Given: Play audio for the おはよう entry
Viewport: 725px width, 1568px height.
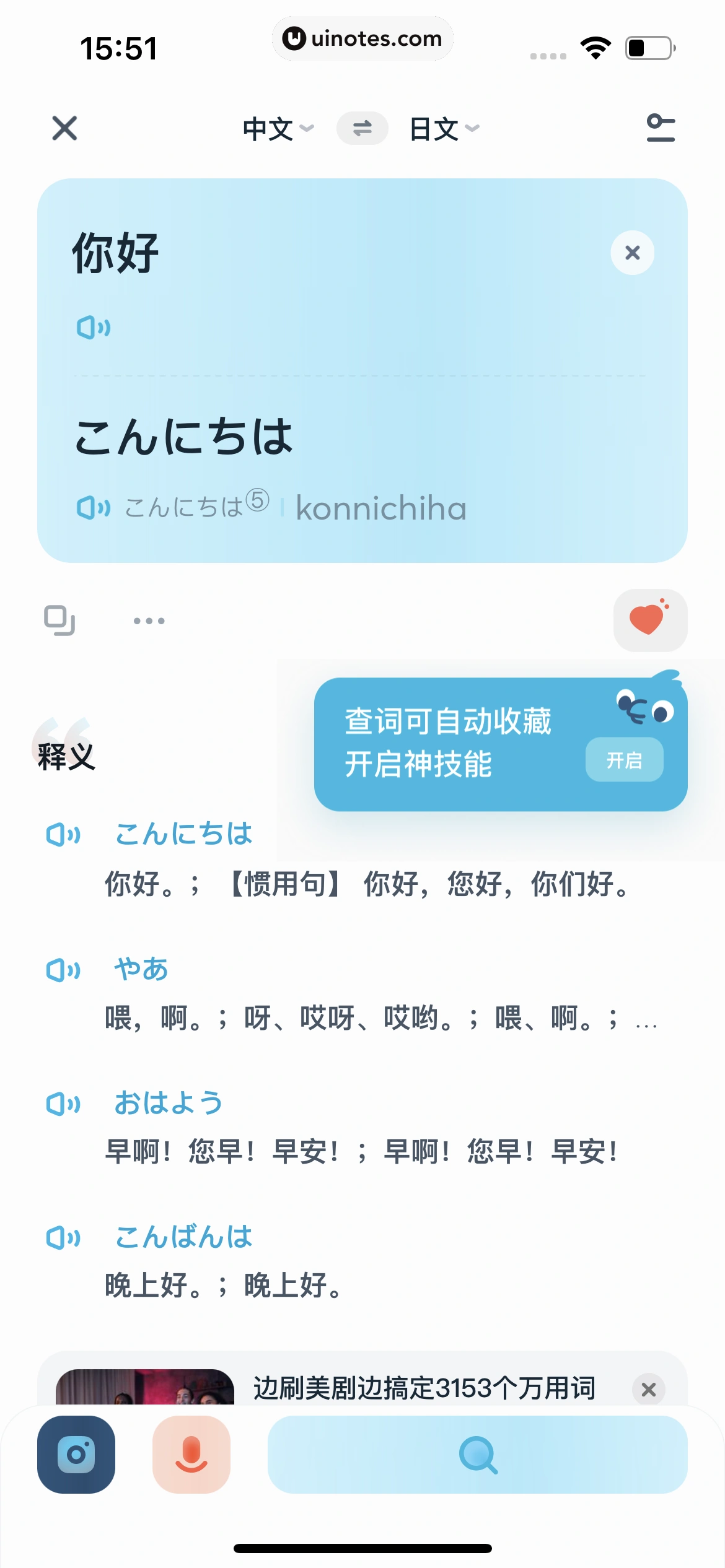Looking at the screenshot, I should (61, 1103).
